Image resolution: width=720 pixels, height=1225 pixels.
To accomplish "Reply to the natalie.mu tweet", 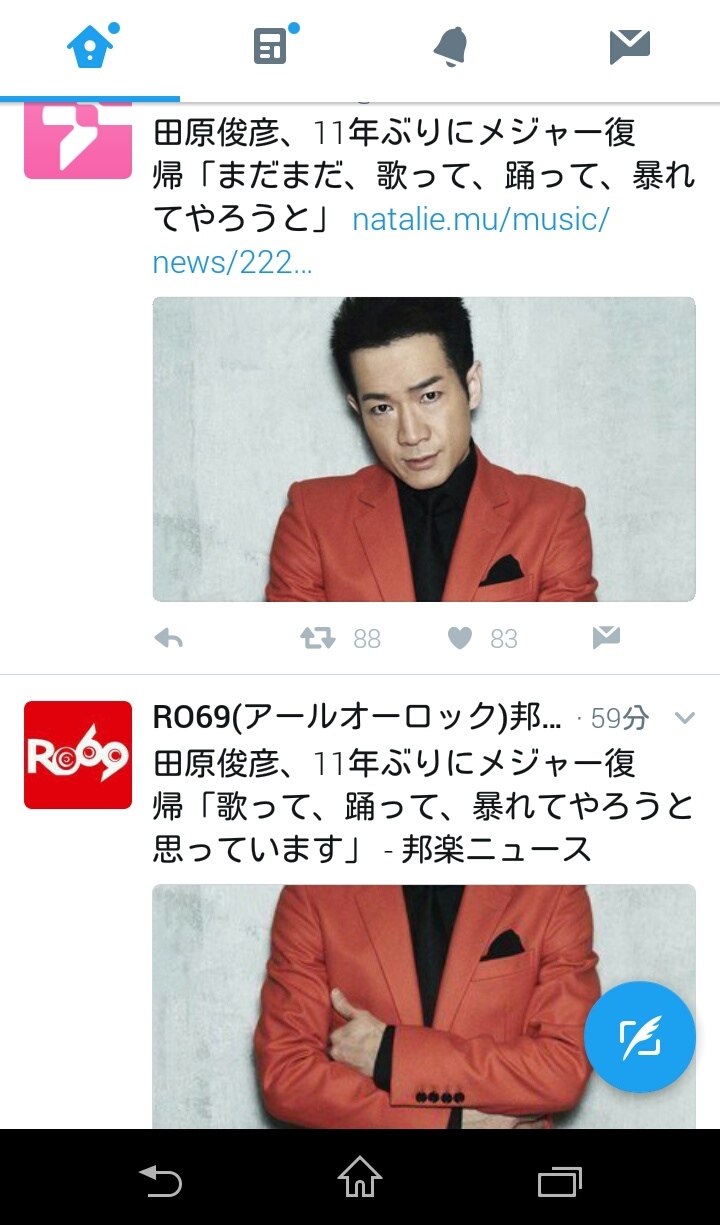I will click(169, 638).
